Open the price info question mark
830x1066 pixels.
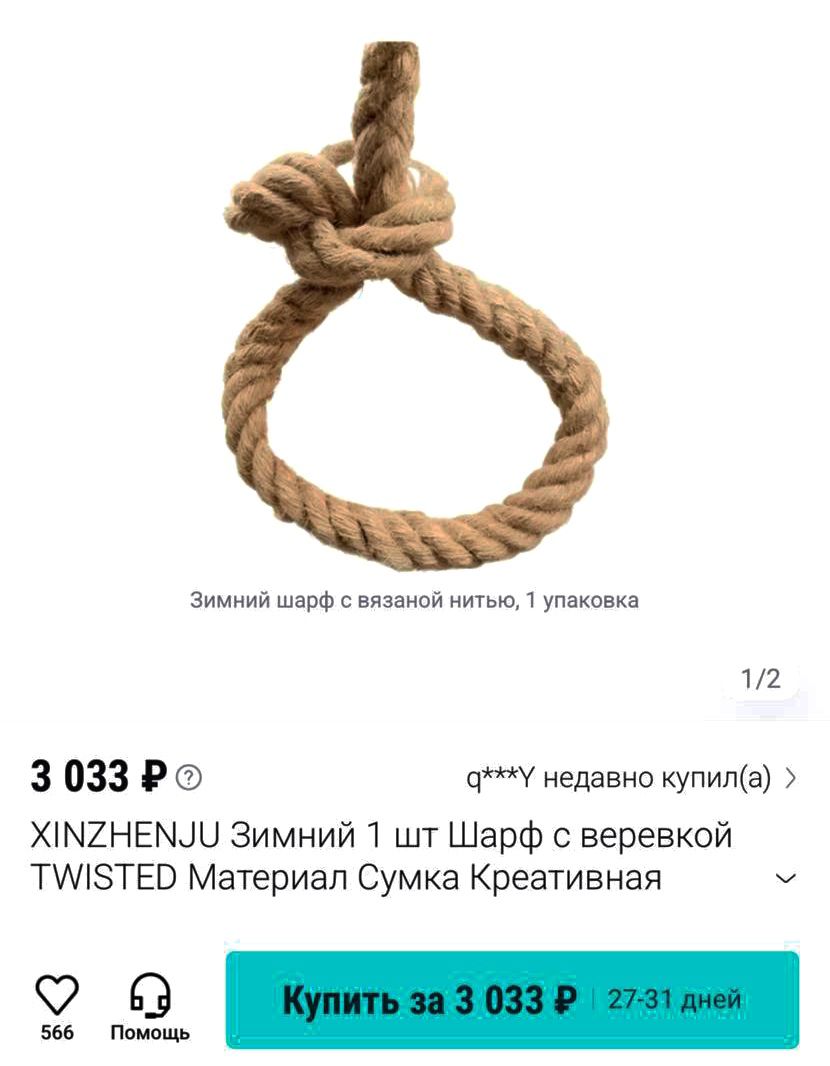(x=189, y=777)
